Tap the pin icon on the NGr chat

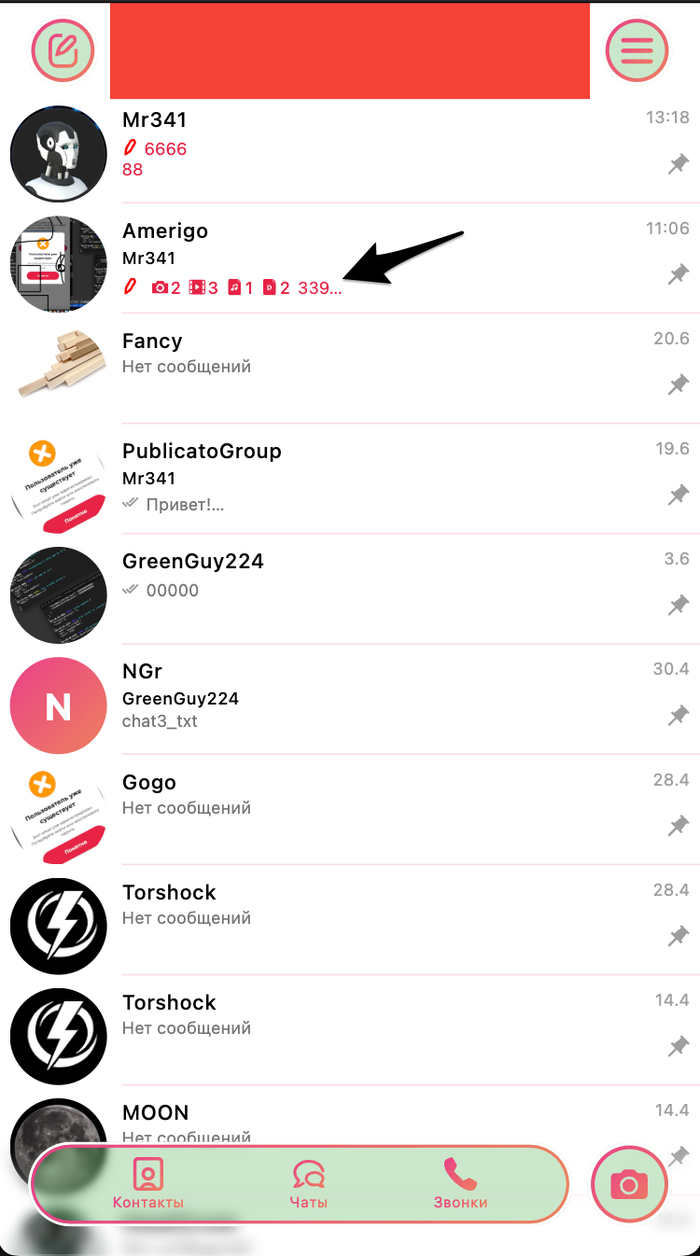pos(679,715)
